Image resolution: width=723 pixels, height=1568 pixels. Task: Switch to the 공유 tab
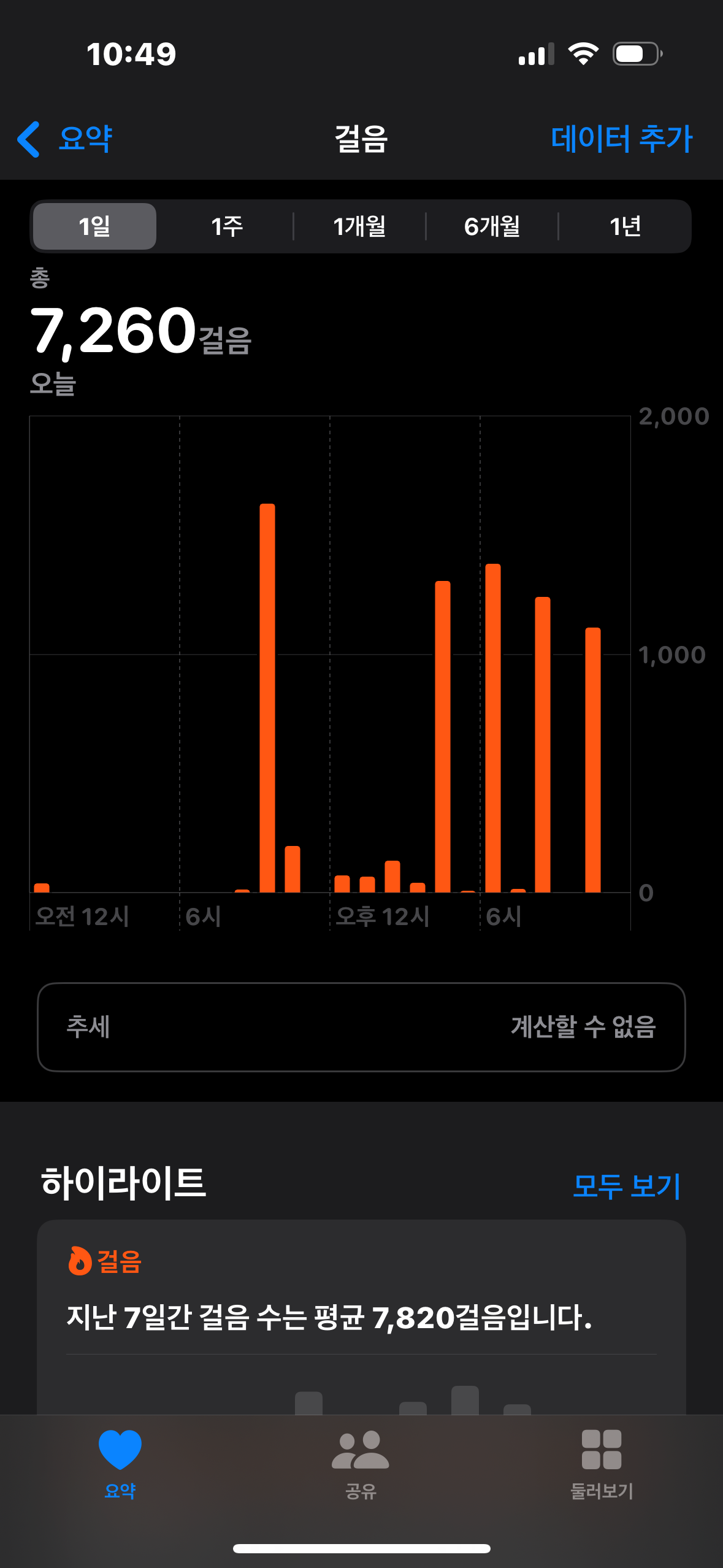(361, 1462)
